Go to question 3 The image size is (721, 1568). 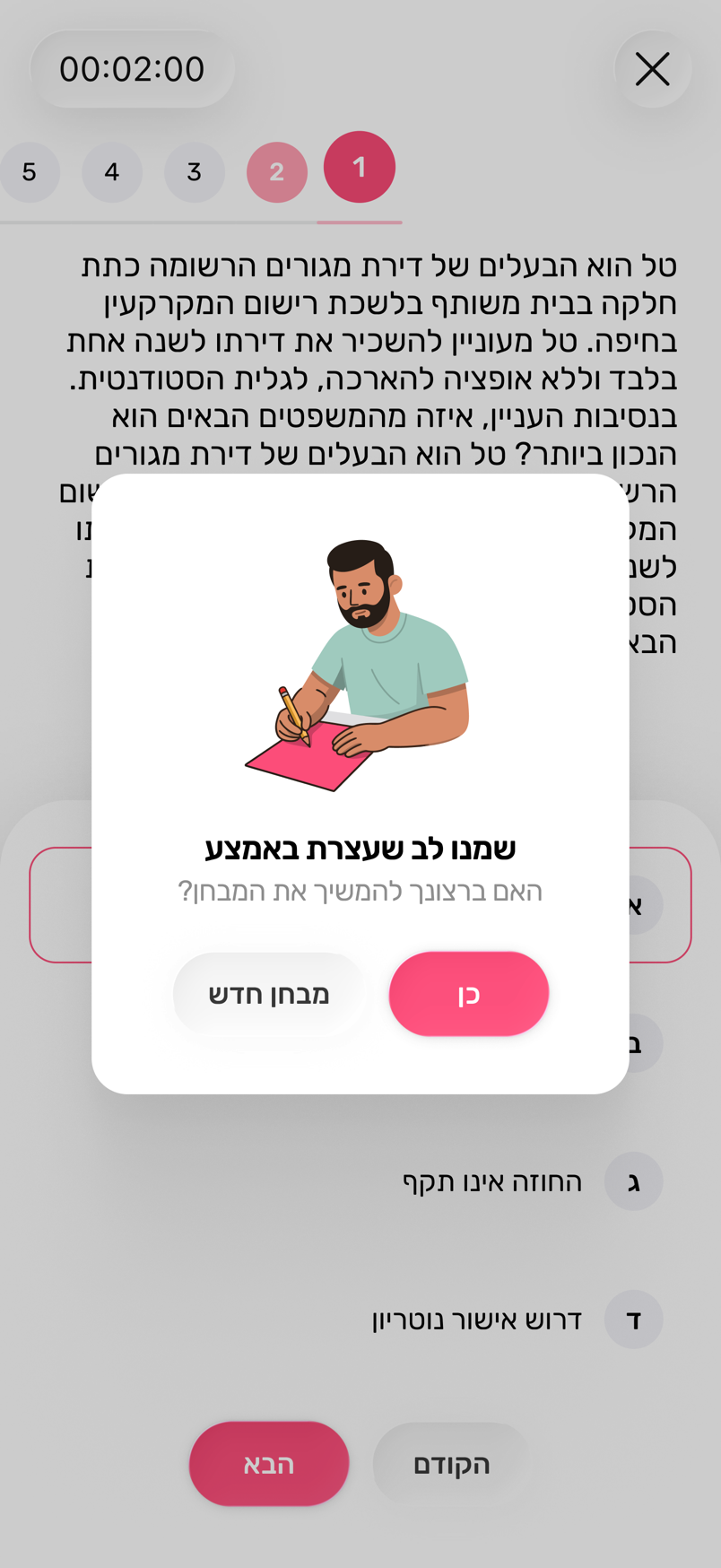(195, 172)
